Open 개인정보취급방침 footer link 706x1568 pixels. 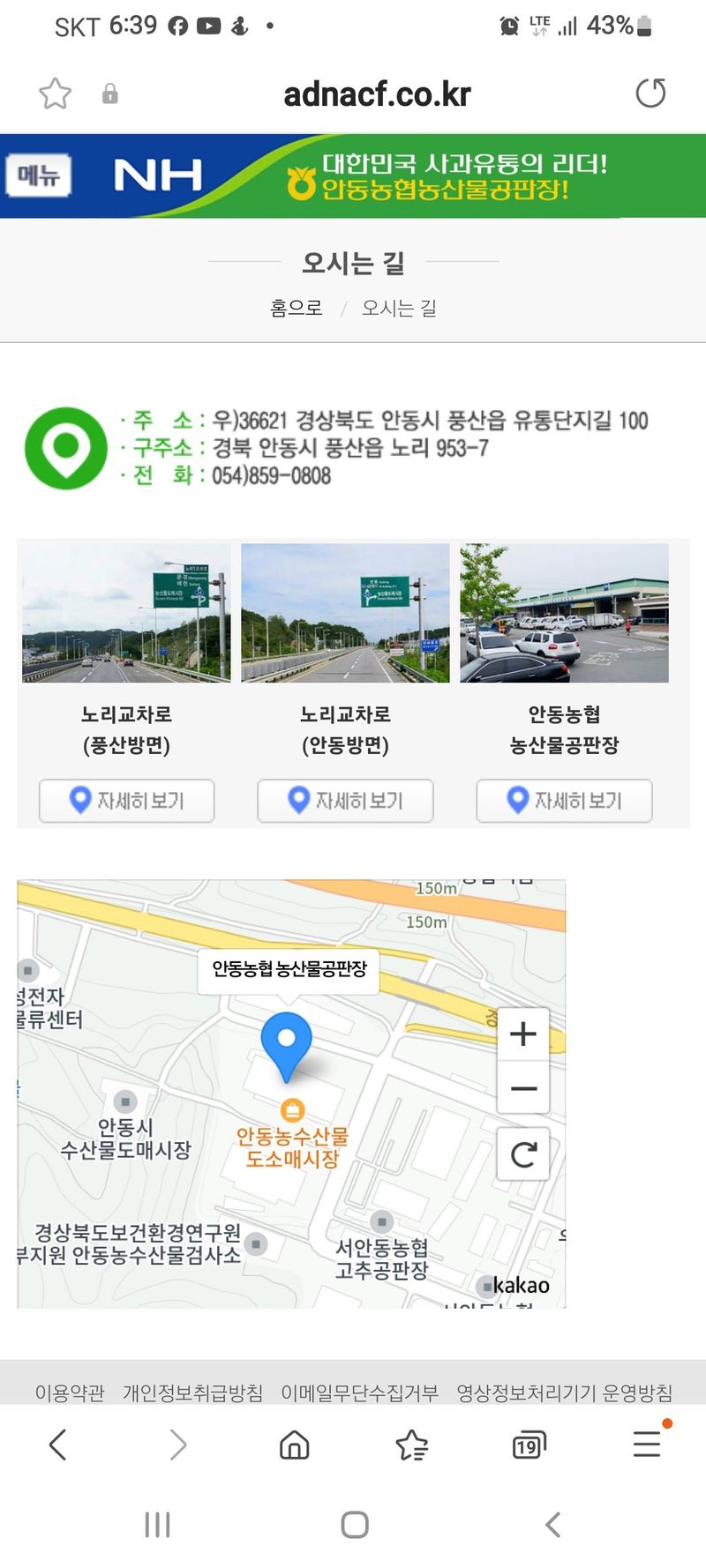coord(192,1393)
